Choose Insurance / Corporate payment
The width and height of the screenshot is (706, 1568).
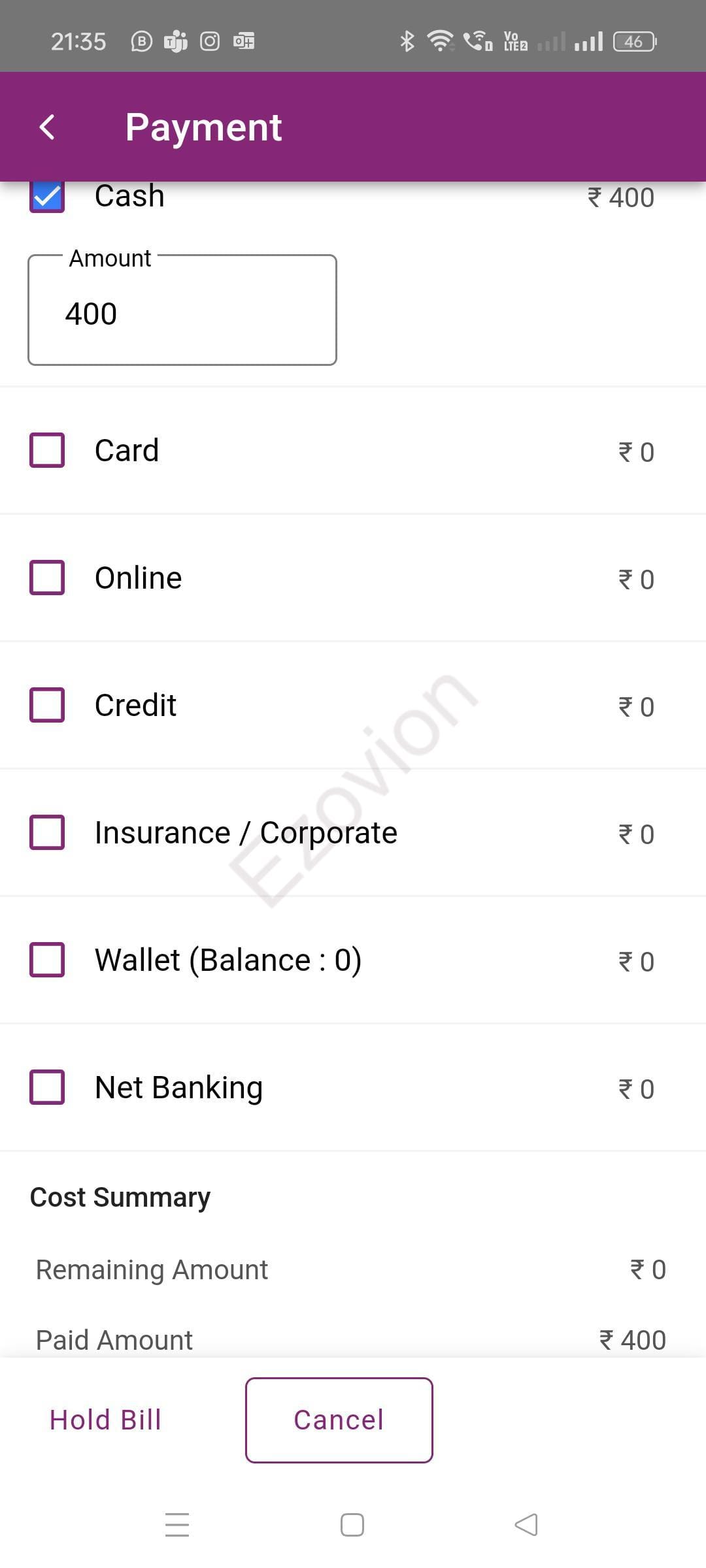pos(47,832)
